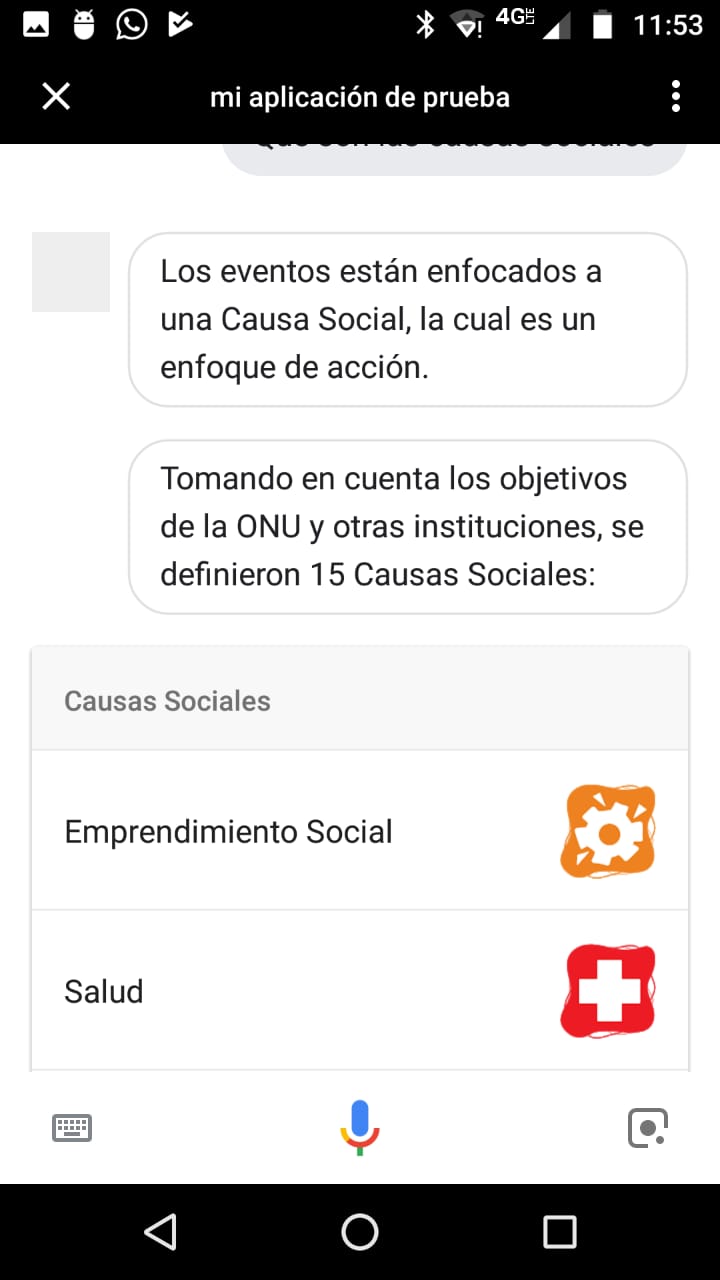Image resolution: width=720 pixels, height=1280 pixels.
Task: Activate the microphone for voice input
Action: click(x=360, y=1127)
